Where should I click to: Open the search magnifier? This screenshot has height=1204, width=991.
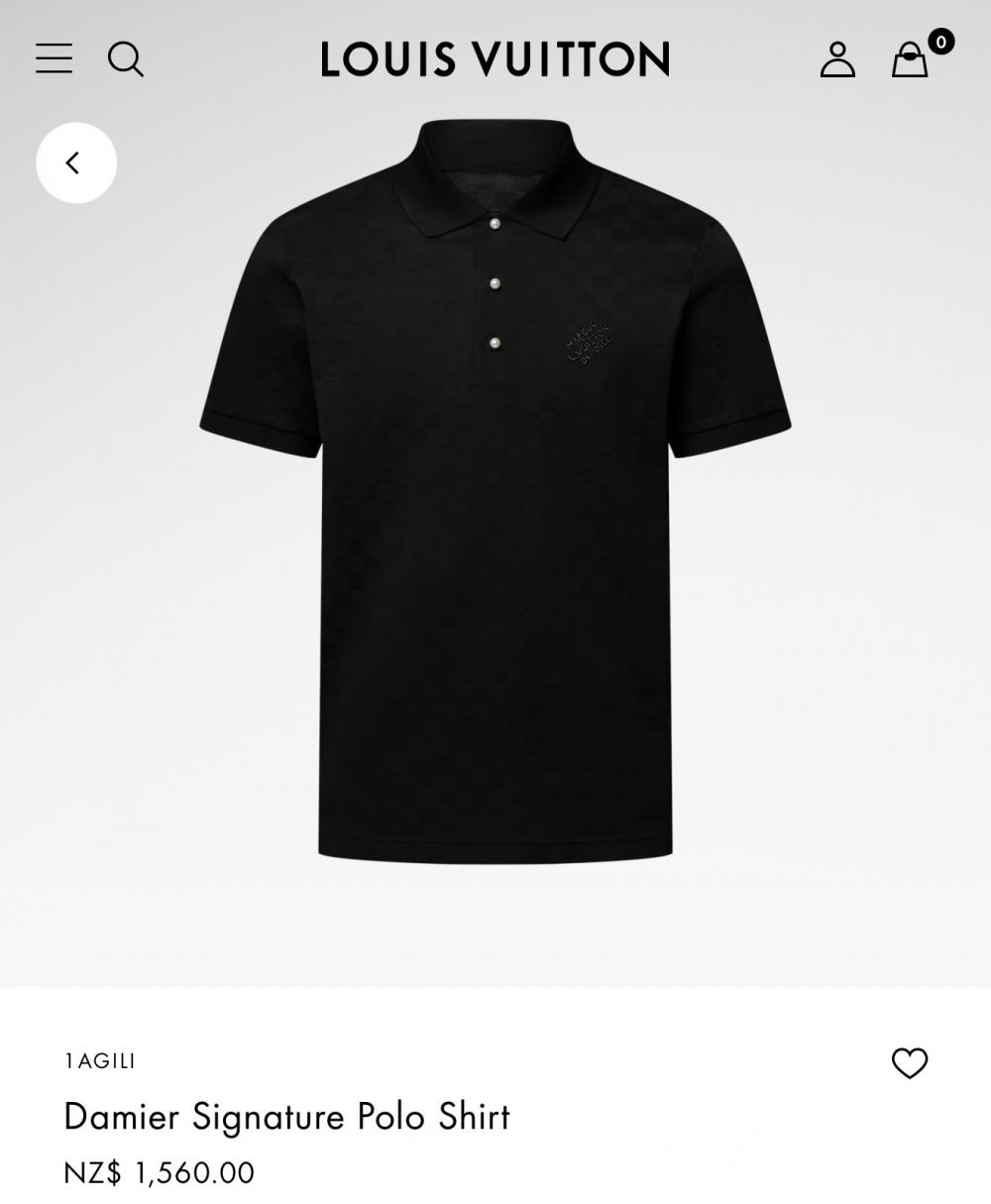(x=126, y=59)
